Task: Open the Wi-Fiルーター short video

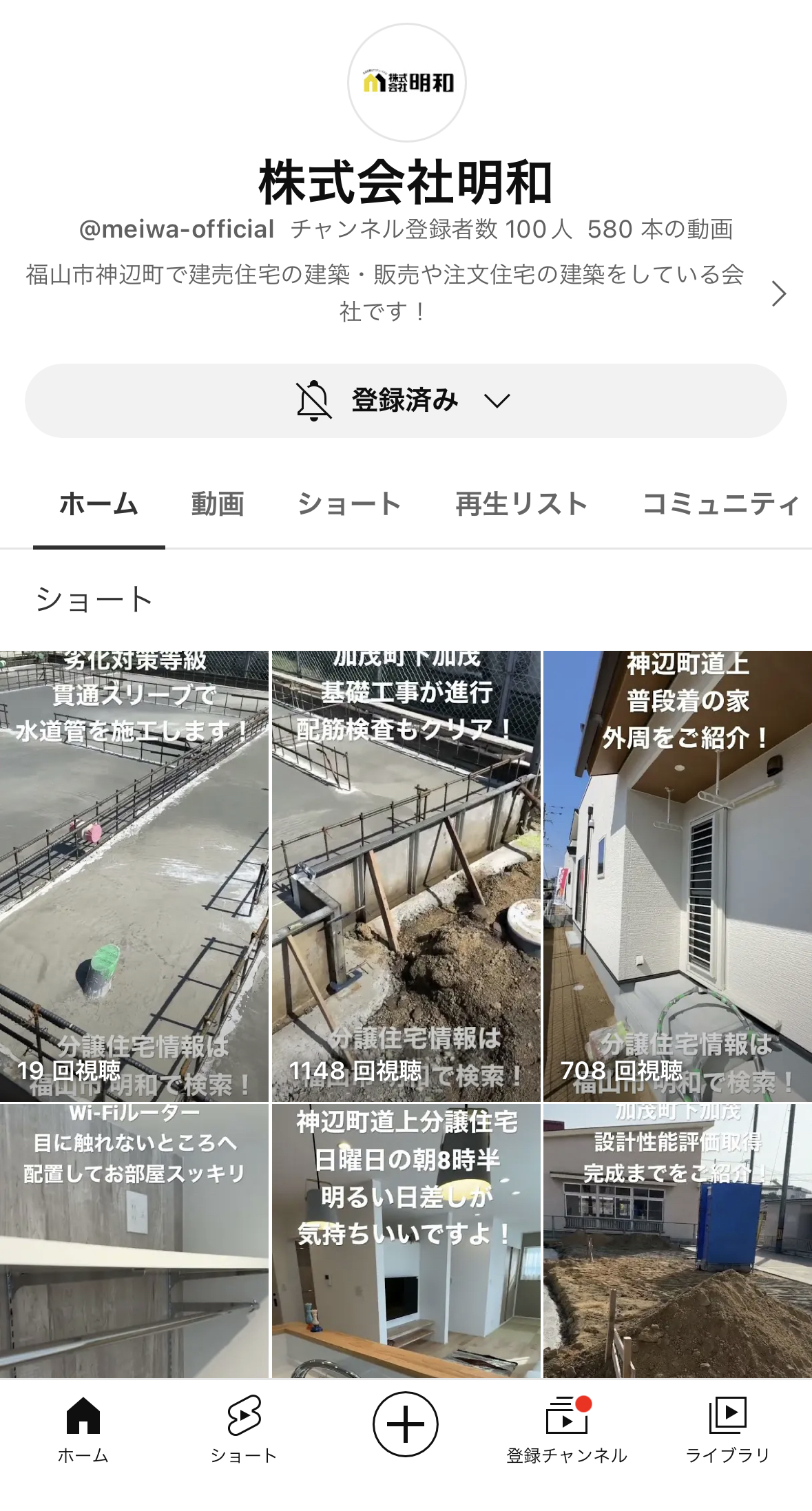Action: pyautogui.click(x=134, y=1240)
